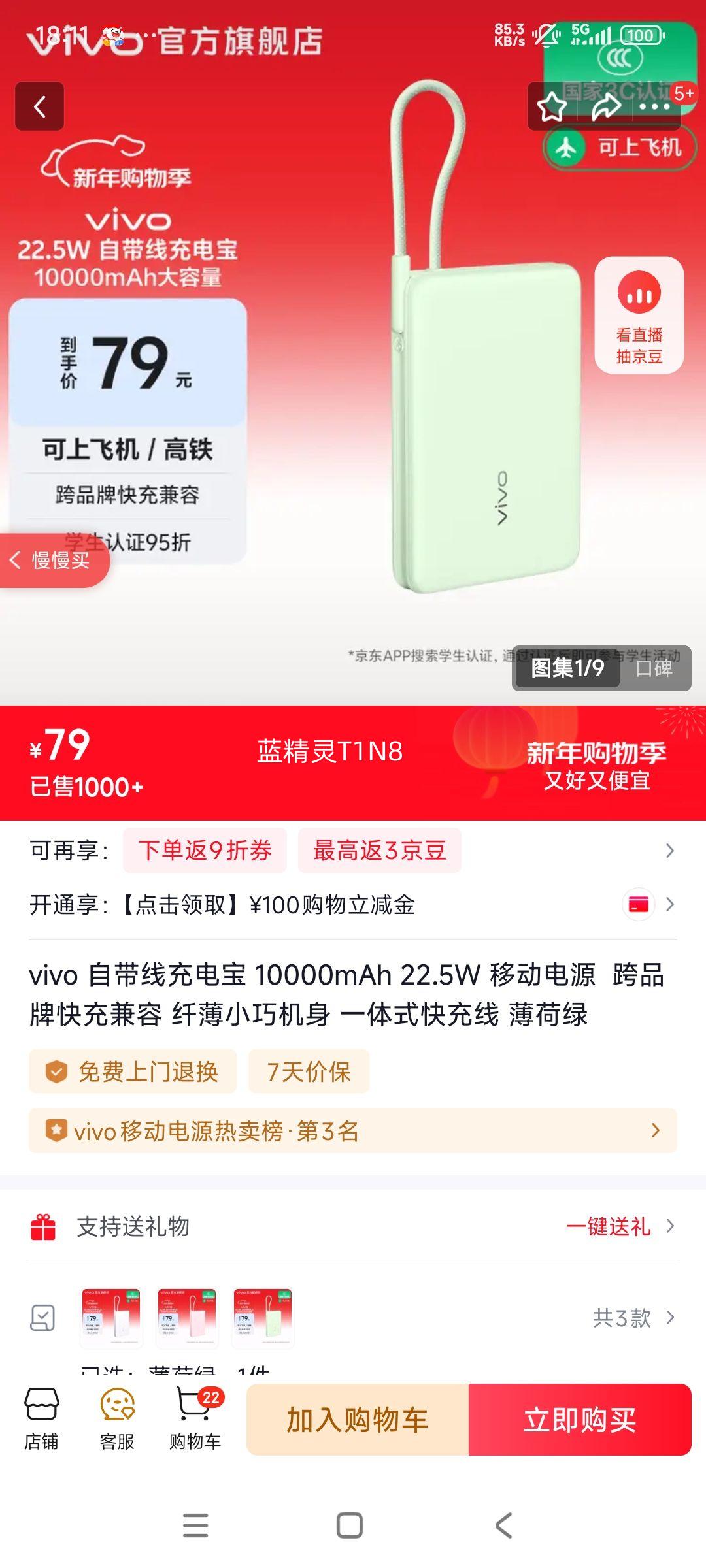Contact 客服 customer service
Image resolution: width=706 pixels, height=1568 pixels.
coord(118,1418)
